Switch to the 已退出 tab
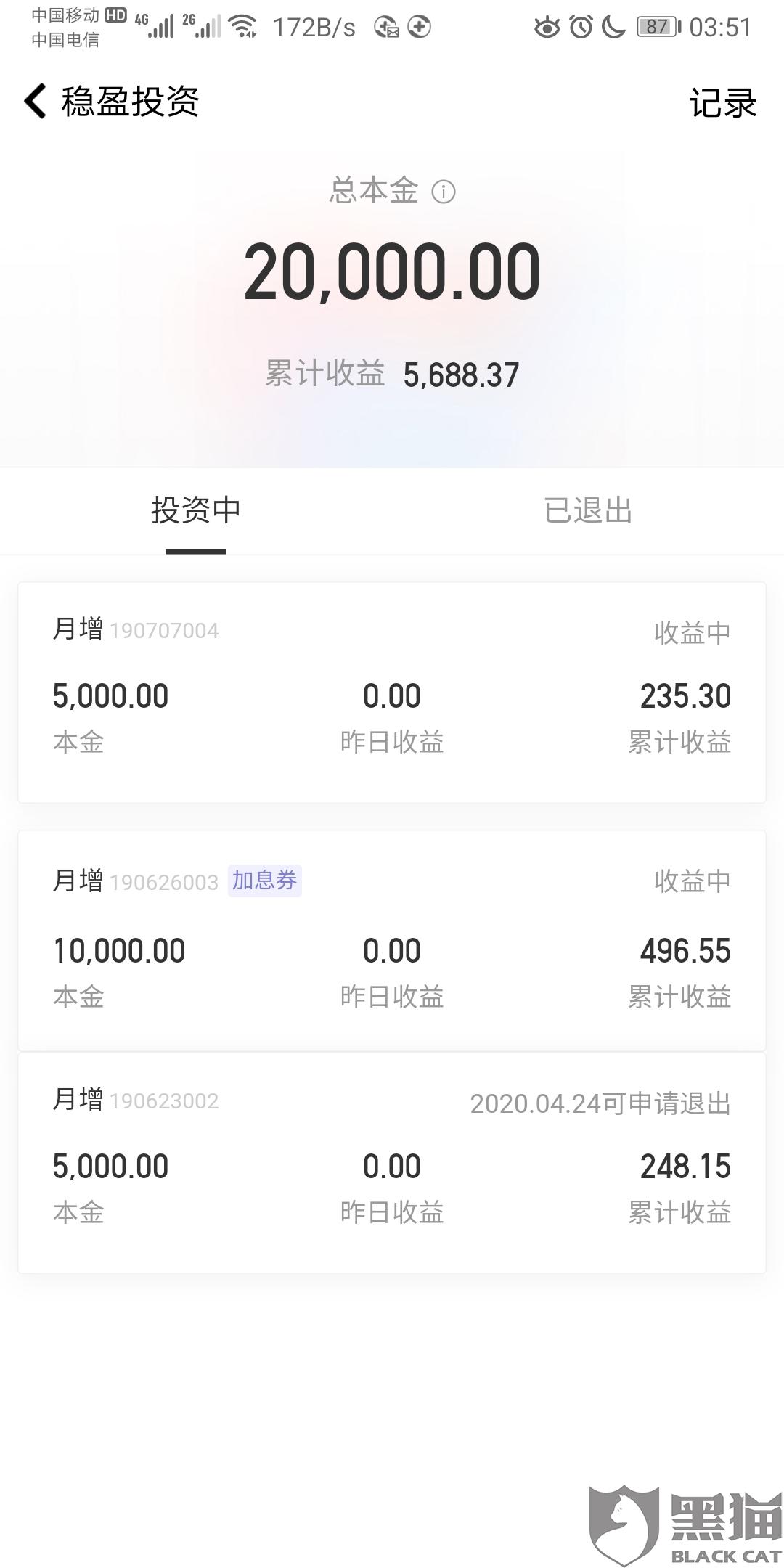Viewport: 784px width, 1568px height. [588, 511]
